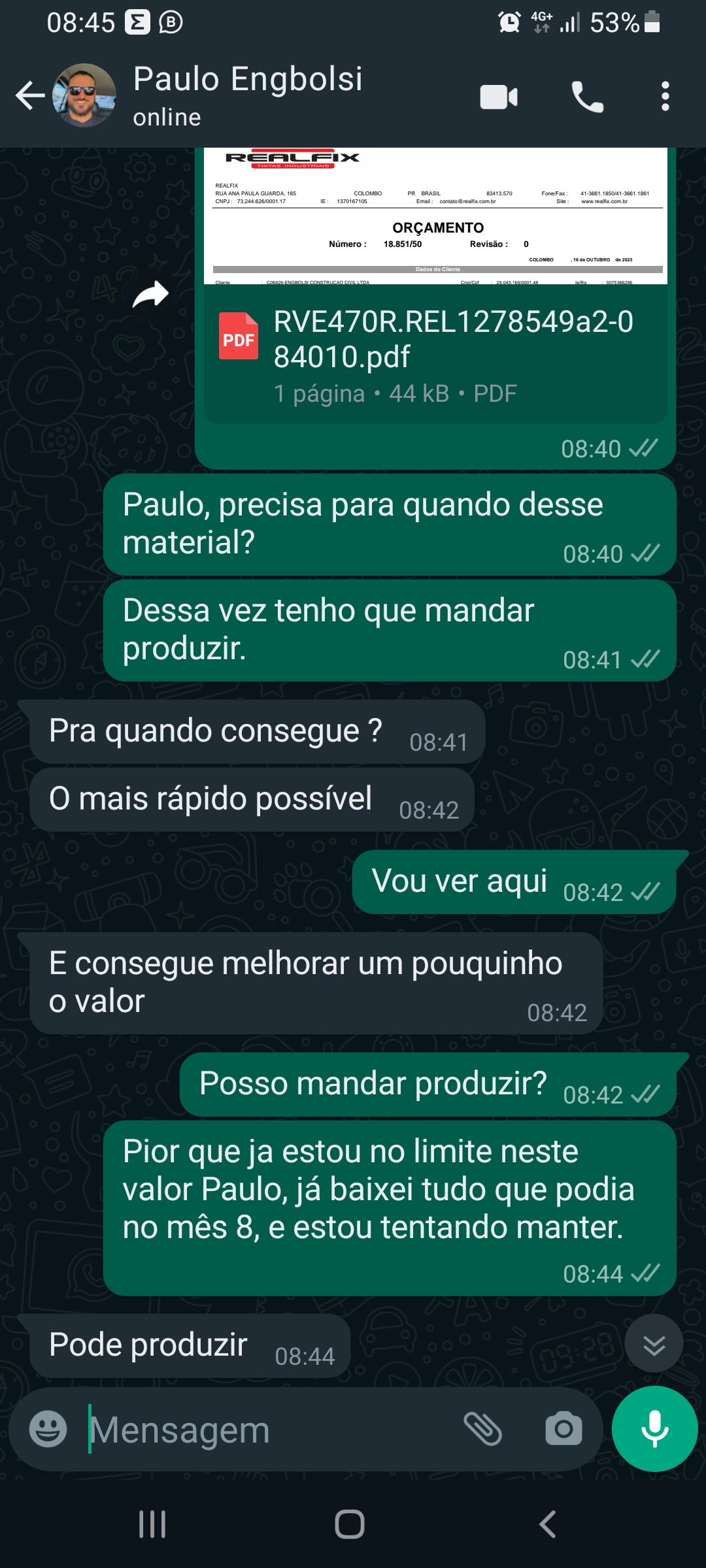
Task: Show recent apps
Action: click(x=152, y=1524)
